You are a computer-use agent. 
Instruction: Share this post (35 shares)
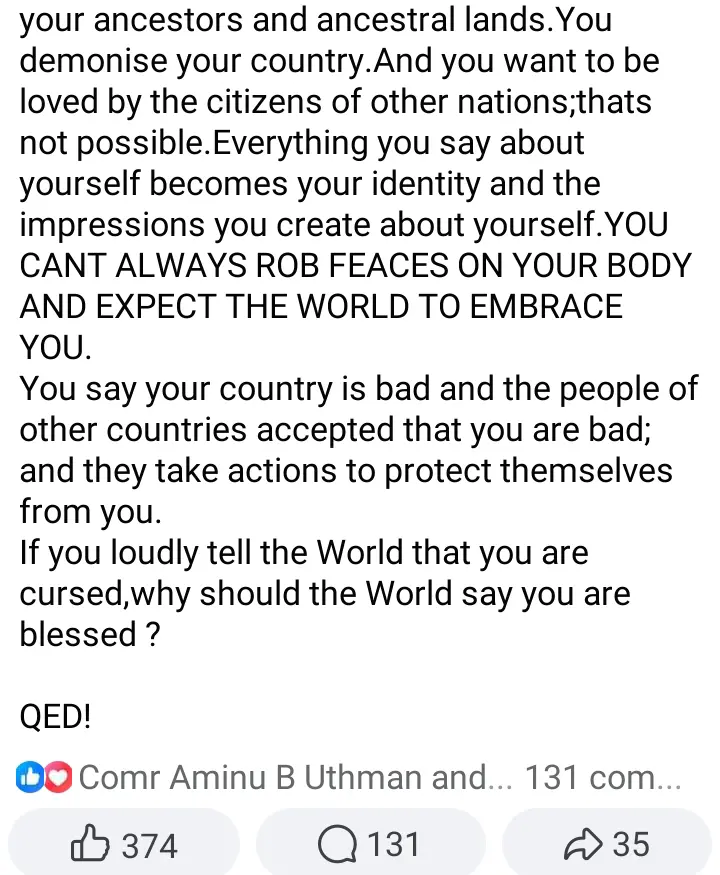[x=607, y=845]
